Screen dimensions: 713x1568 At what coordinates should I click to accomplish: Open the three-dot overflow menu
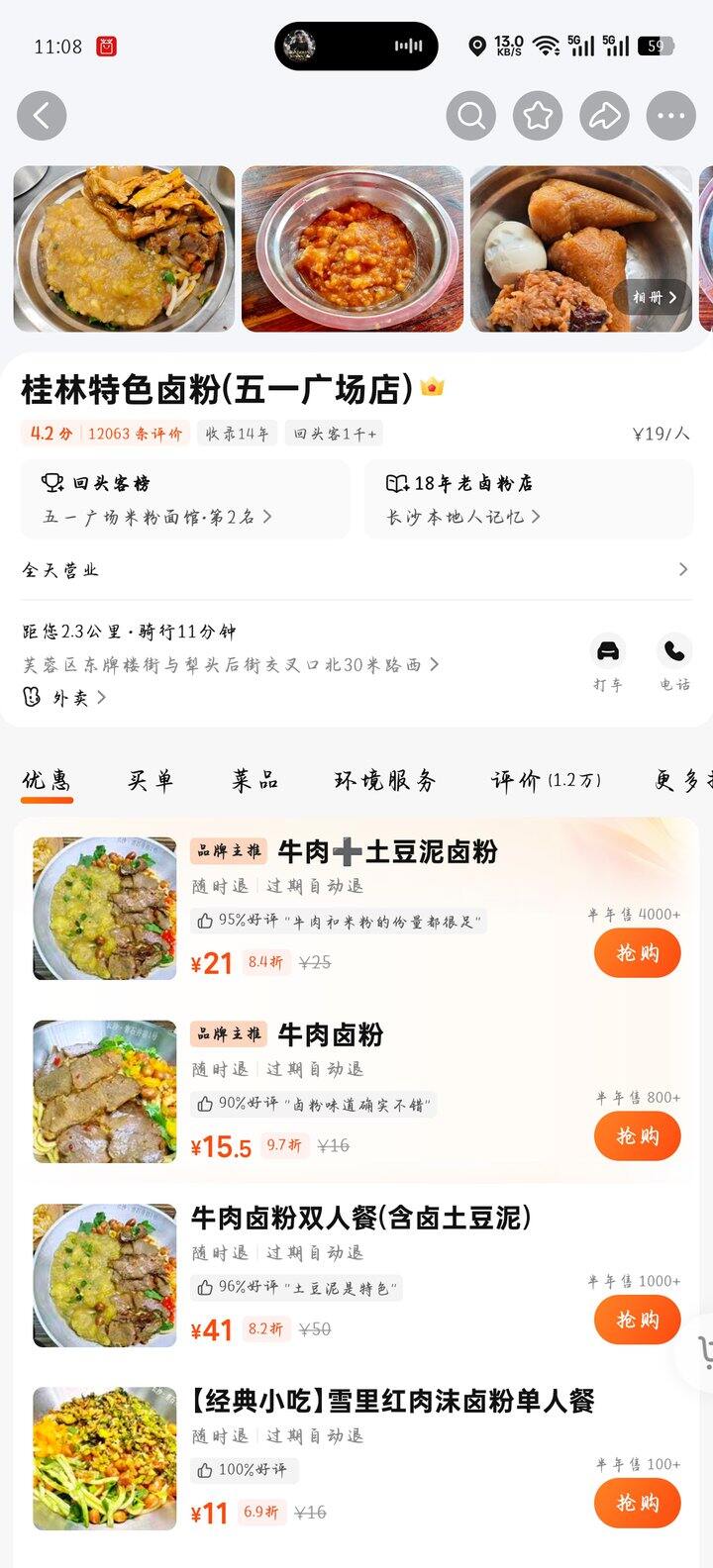coord(671,116)
